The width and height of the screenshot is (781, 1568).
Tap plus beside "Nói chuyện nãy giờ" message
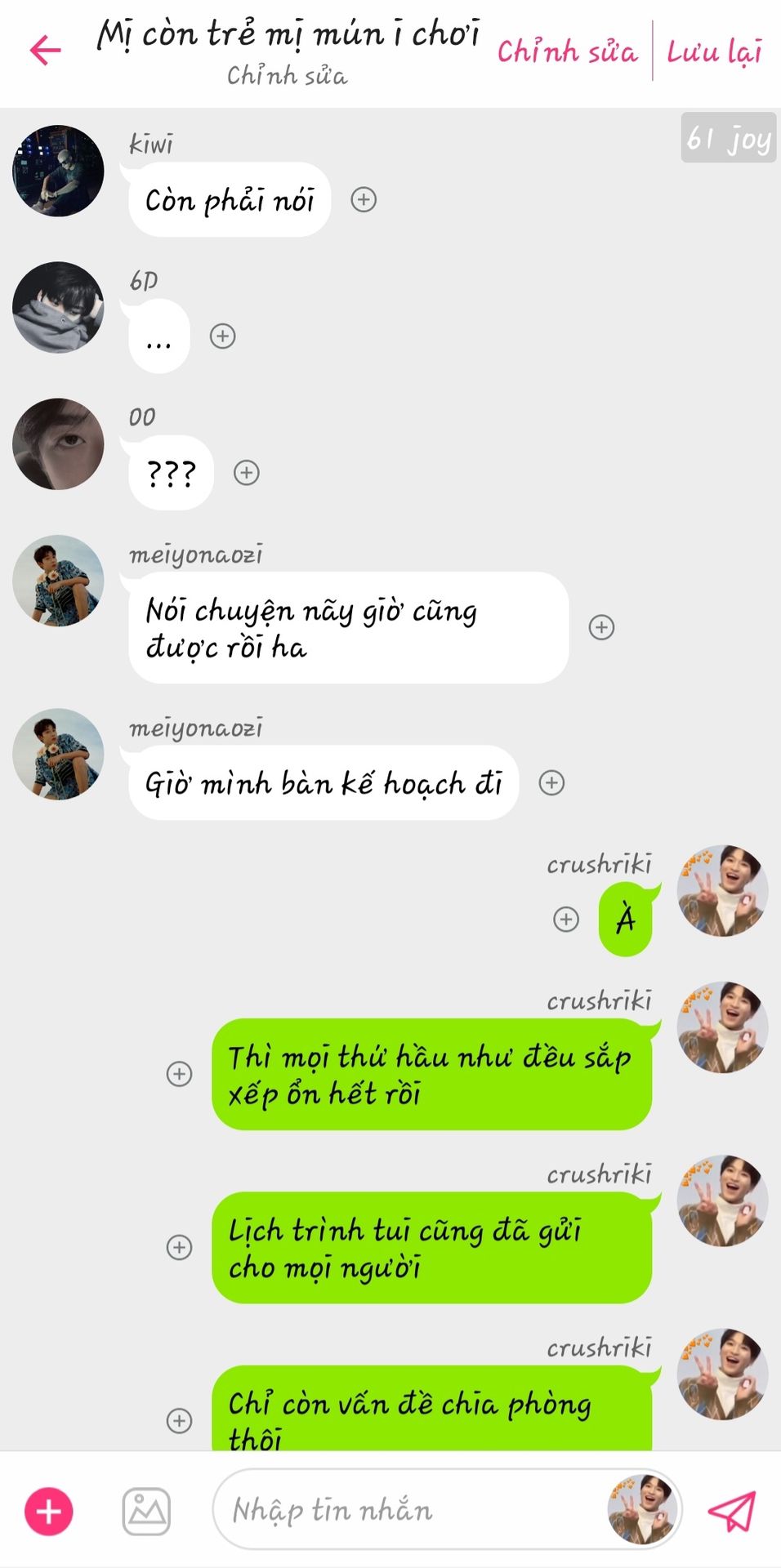602,627
